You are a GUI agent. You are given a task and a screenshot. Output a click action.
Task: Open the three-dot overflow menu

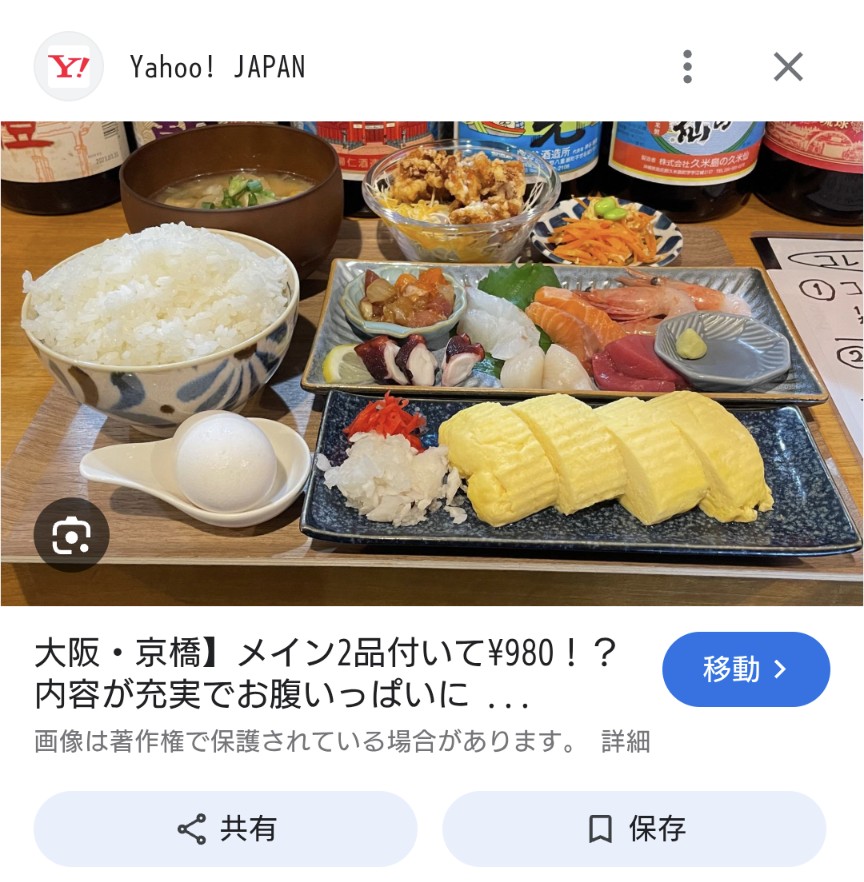pos(687,67)
